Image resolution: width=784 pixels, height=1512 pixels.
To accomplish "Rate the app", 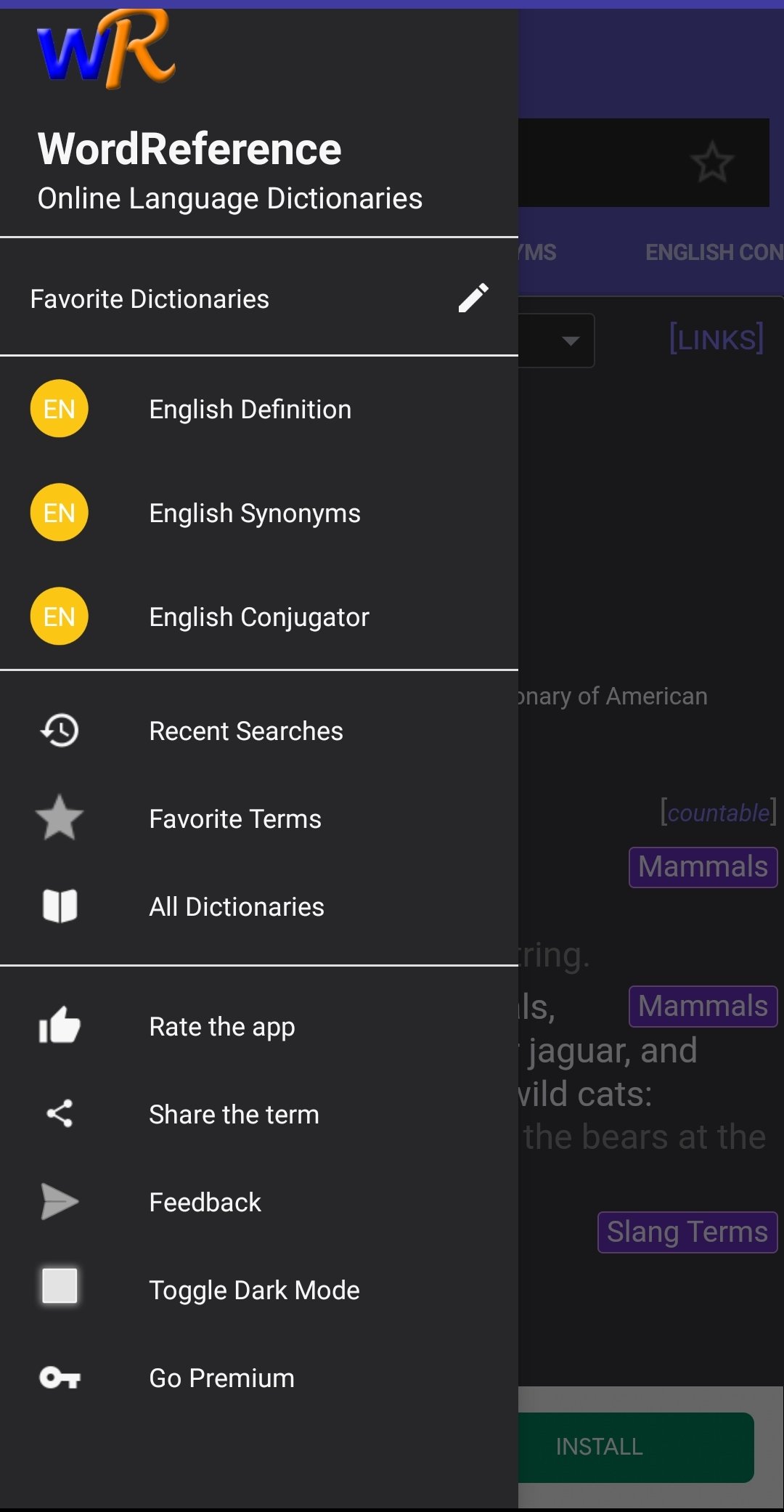I will point(259,1027).
